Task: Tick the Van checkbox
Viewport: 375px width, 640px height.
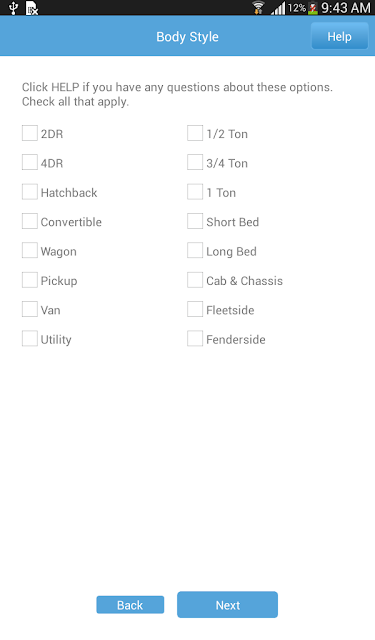Action: pos(30,310)
